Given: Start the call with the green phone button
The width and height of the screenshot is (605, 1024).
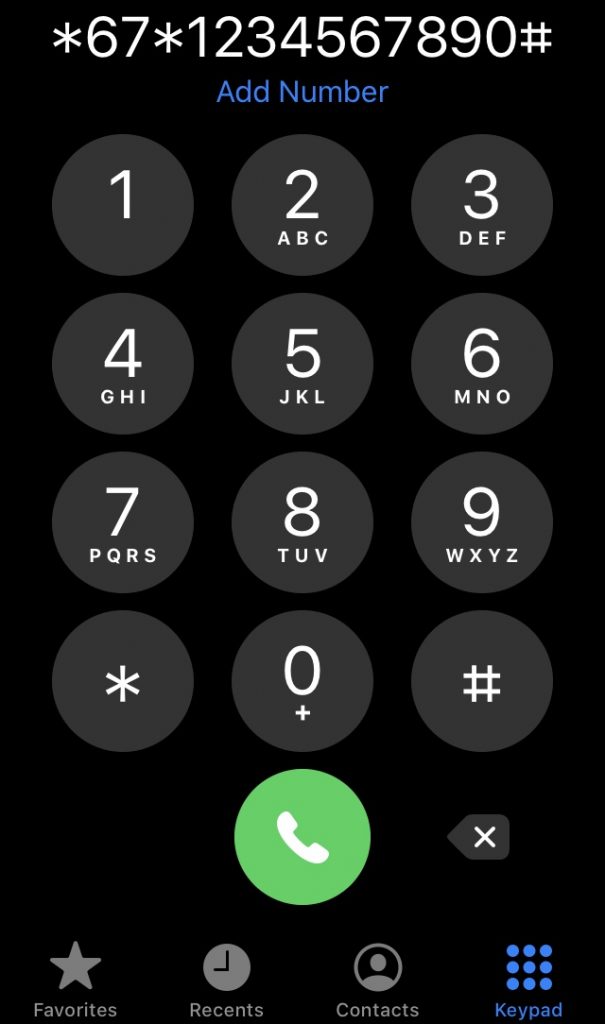Looking at the screenshot, I should pos(302,837).
